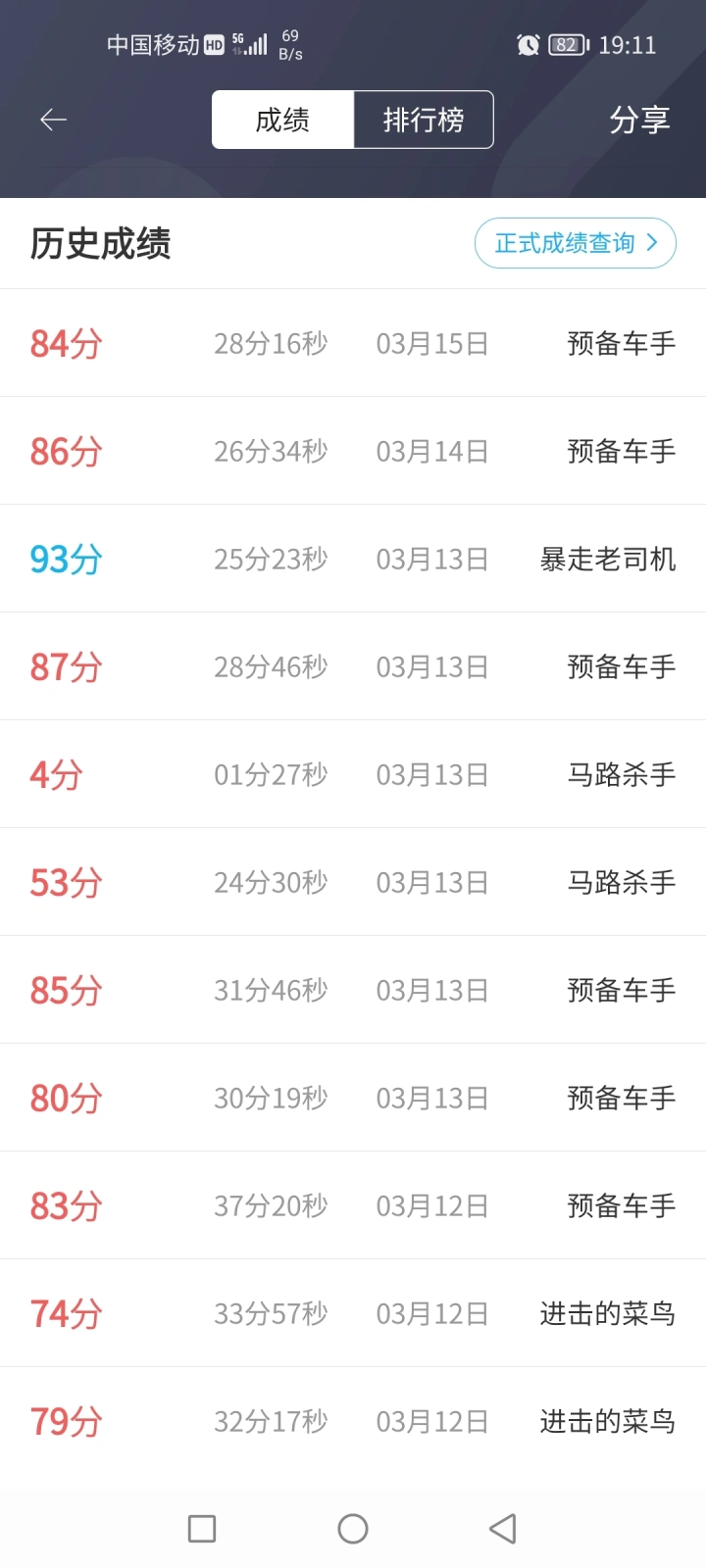Open the 84分 record from 03月15日

353,343
